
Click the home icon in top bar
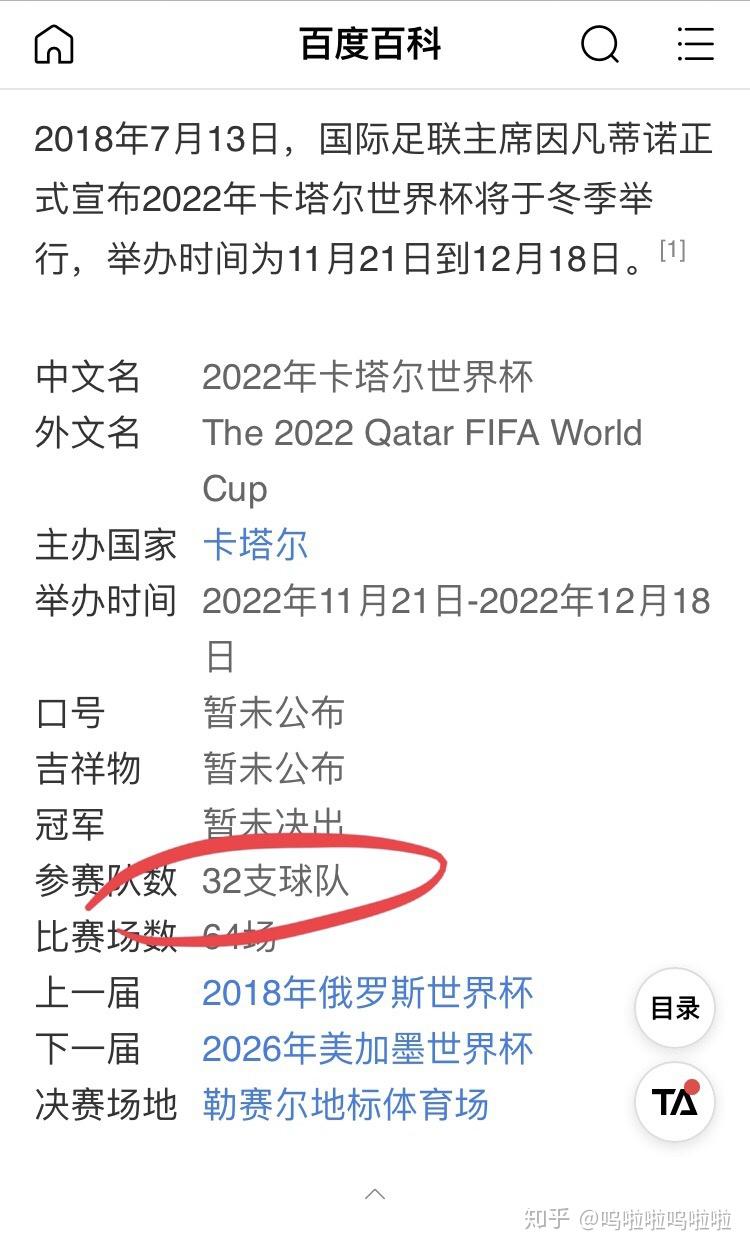[x=55, y=44]
